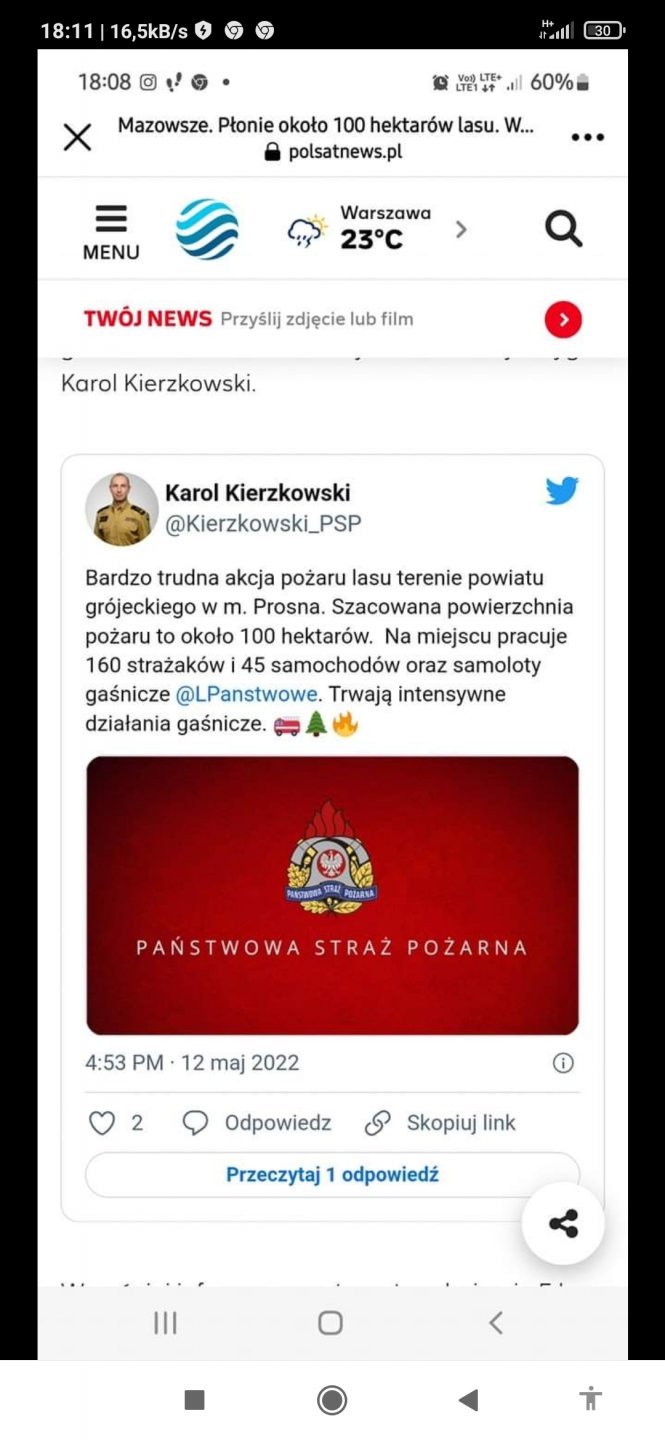
Task: Open the tweet via its 4:53 PM timestamp
Action: tap(192, 1062)
